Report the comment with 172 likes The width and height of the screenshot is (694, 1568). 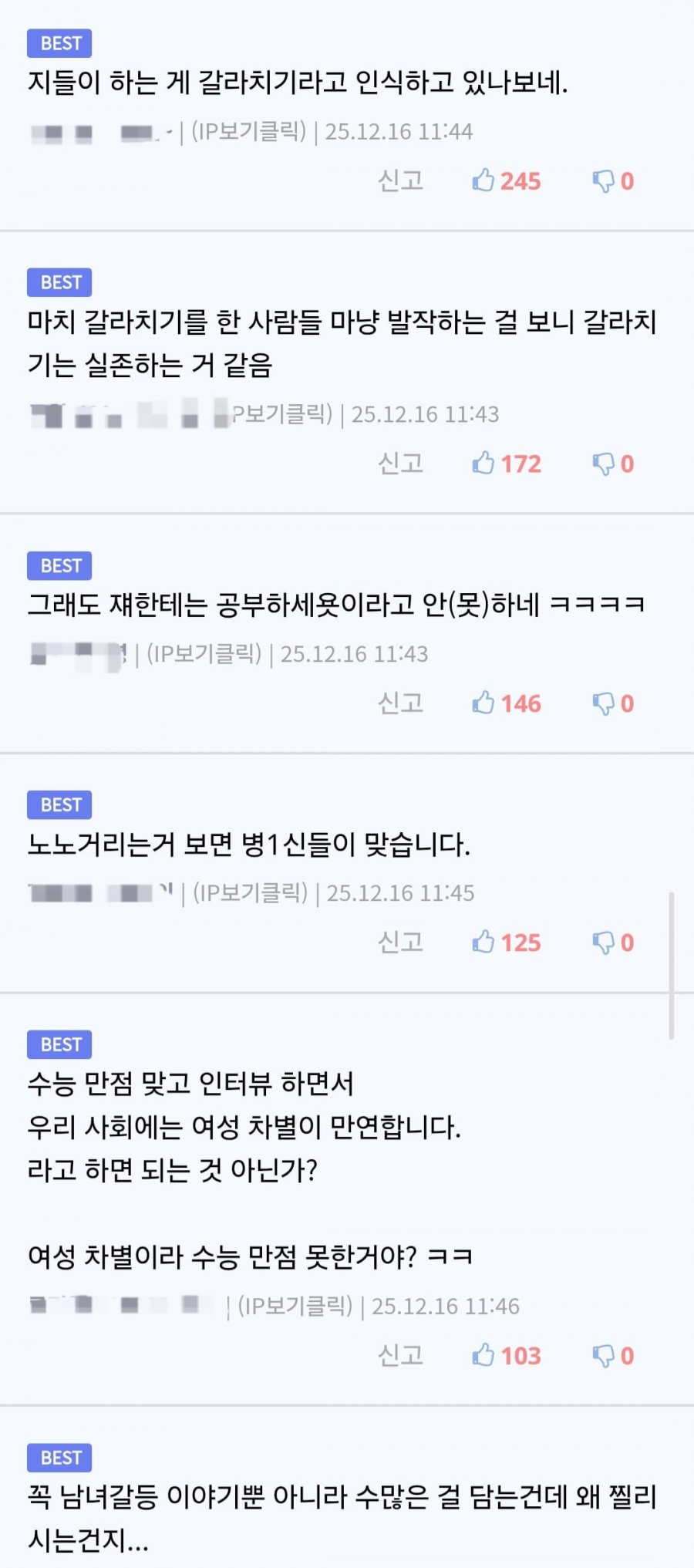(x=400, y=464)
